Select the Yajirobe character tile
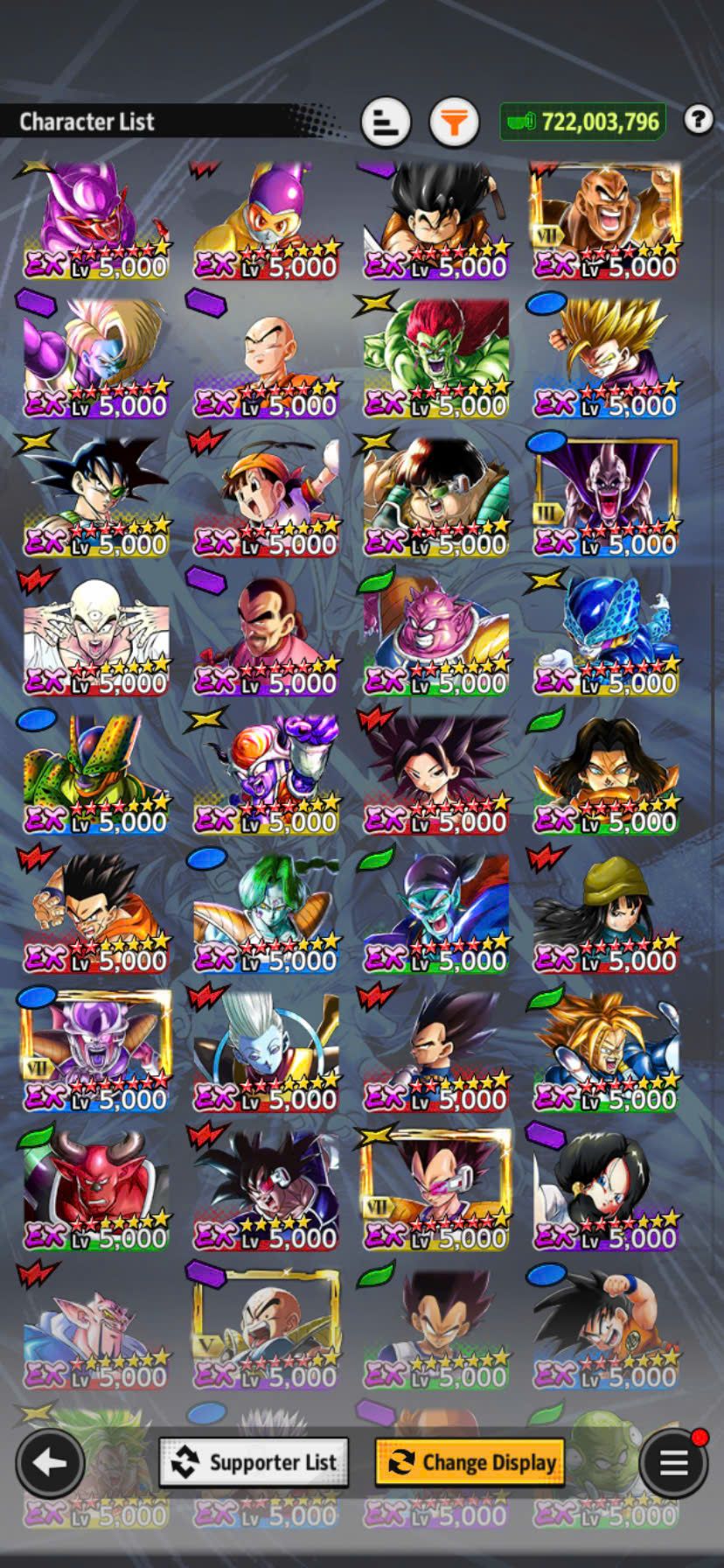Image resolution: width=724 pixels, height=1568 pixels. pos(435,220)
